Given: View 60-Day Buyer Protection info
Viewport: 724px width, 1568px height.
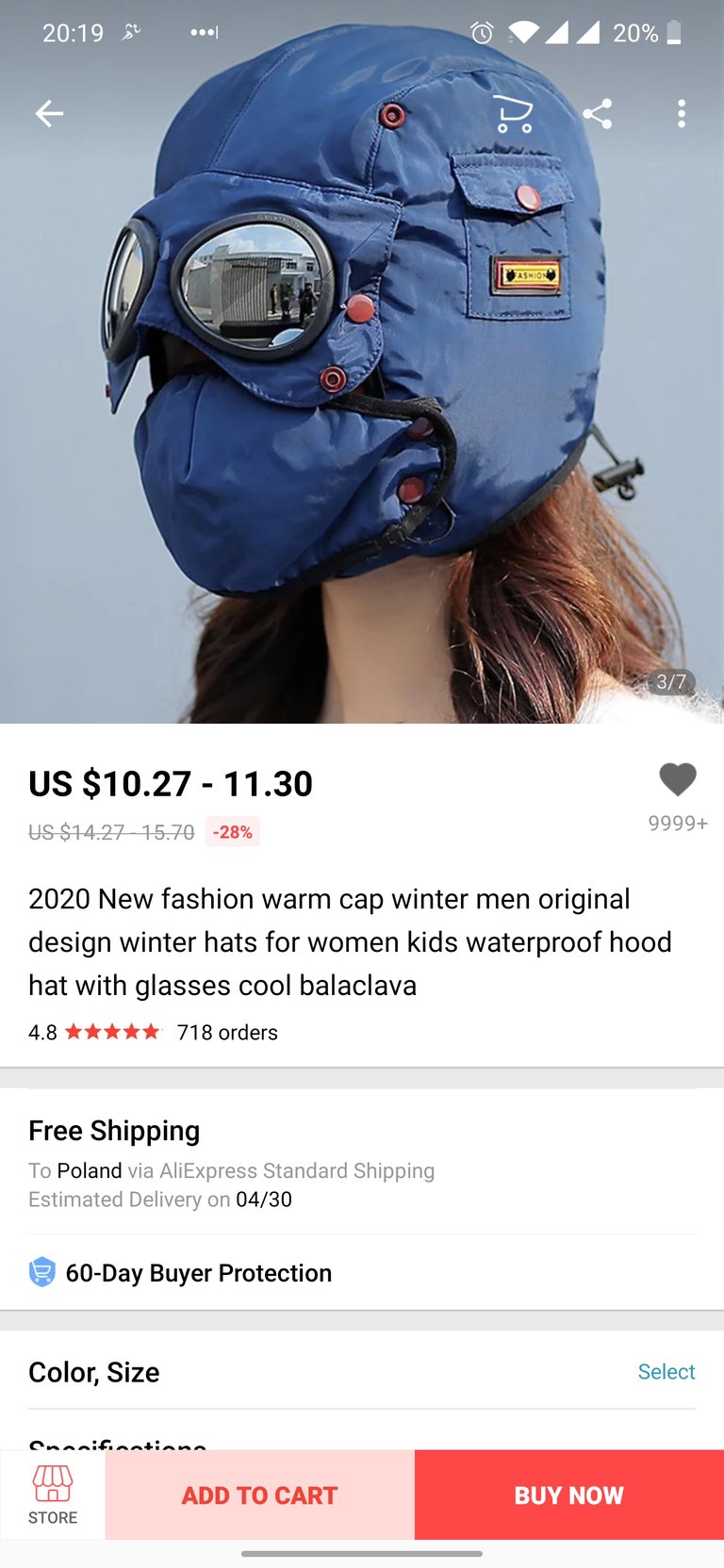Looking at the screenshot, I should tap(362, 1273).
